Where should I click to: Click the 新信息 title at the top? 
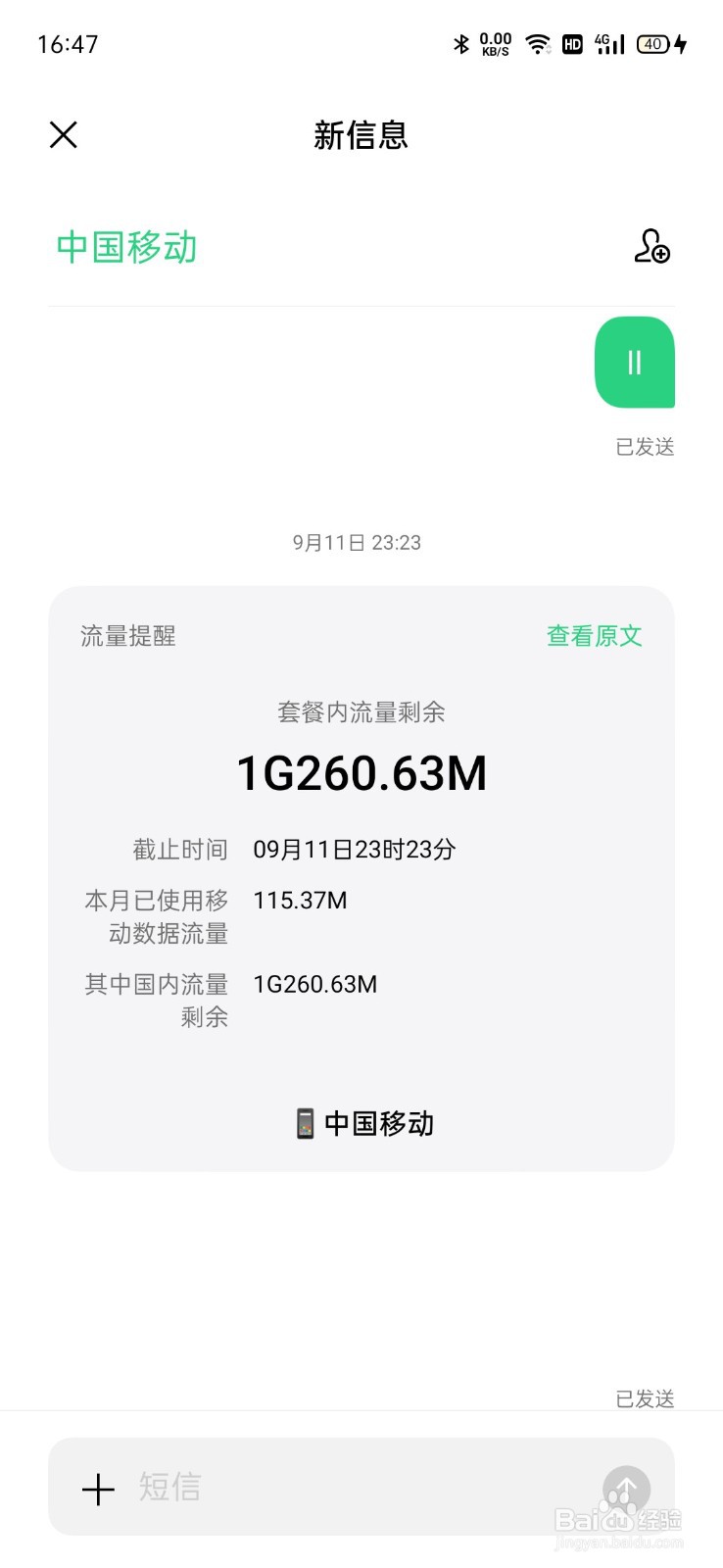361,136
